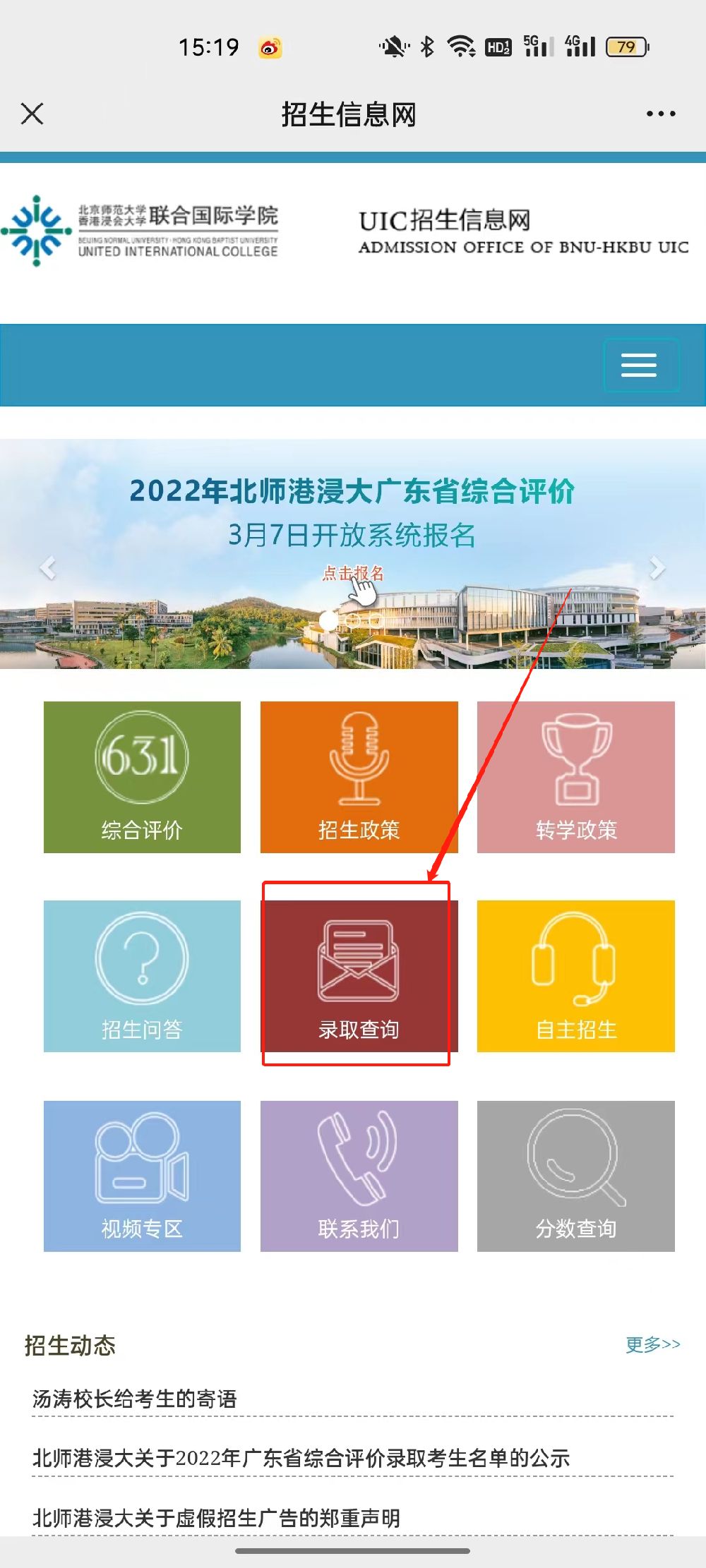Open the 综合评价 tile

[x=142, y=777]
